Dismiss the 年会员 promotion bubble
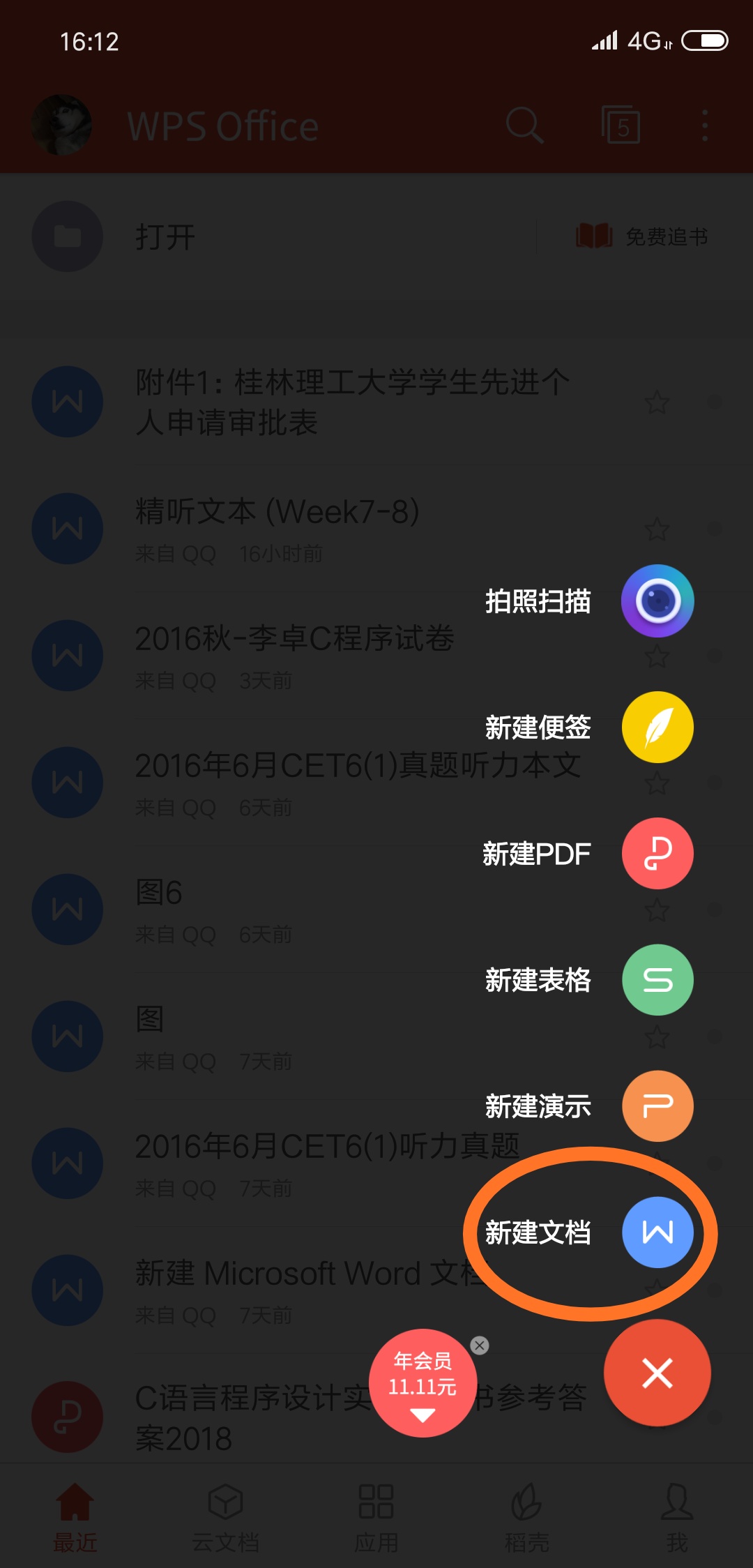This screenshot has height=1568, width=753. [480, 1345]
